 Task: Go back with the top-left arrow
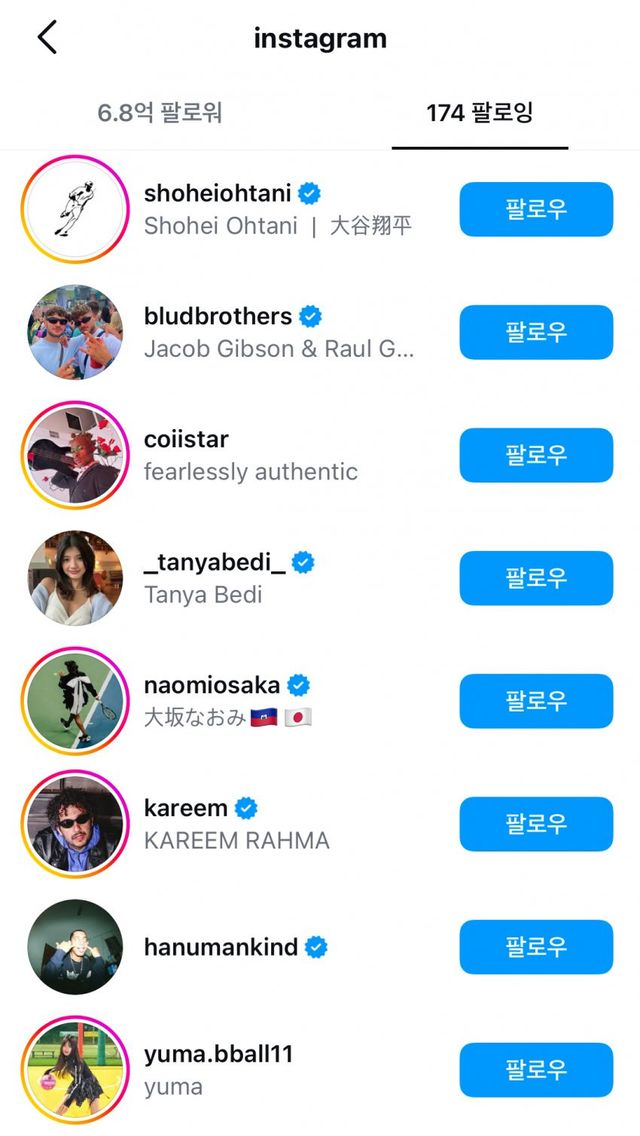(47, 38)
